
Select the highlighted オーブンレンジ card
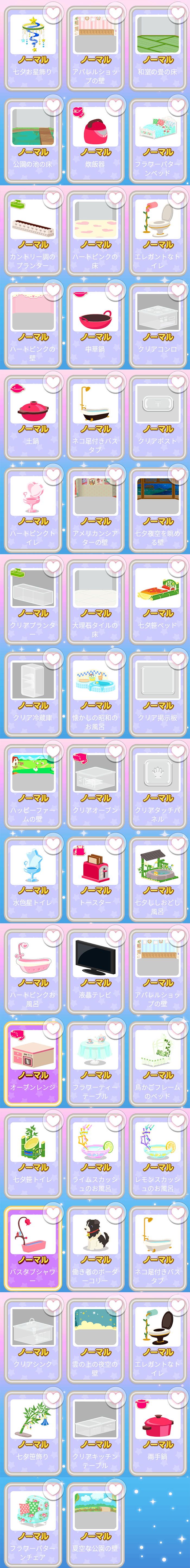33,1065
